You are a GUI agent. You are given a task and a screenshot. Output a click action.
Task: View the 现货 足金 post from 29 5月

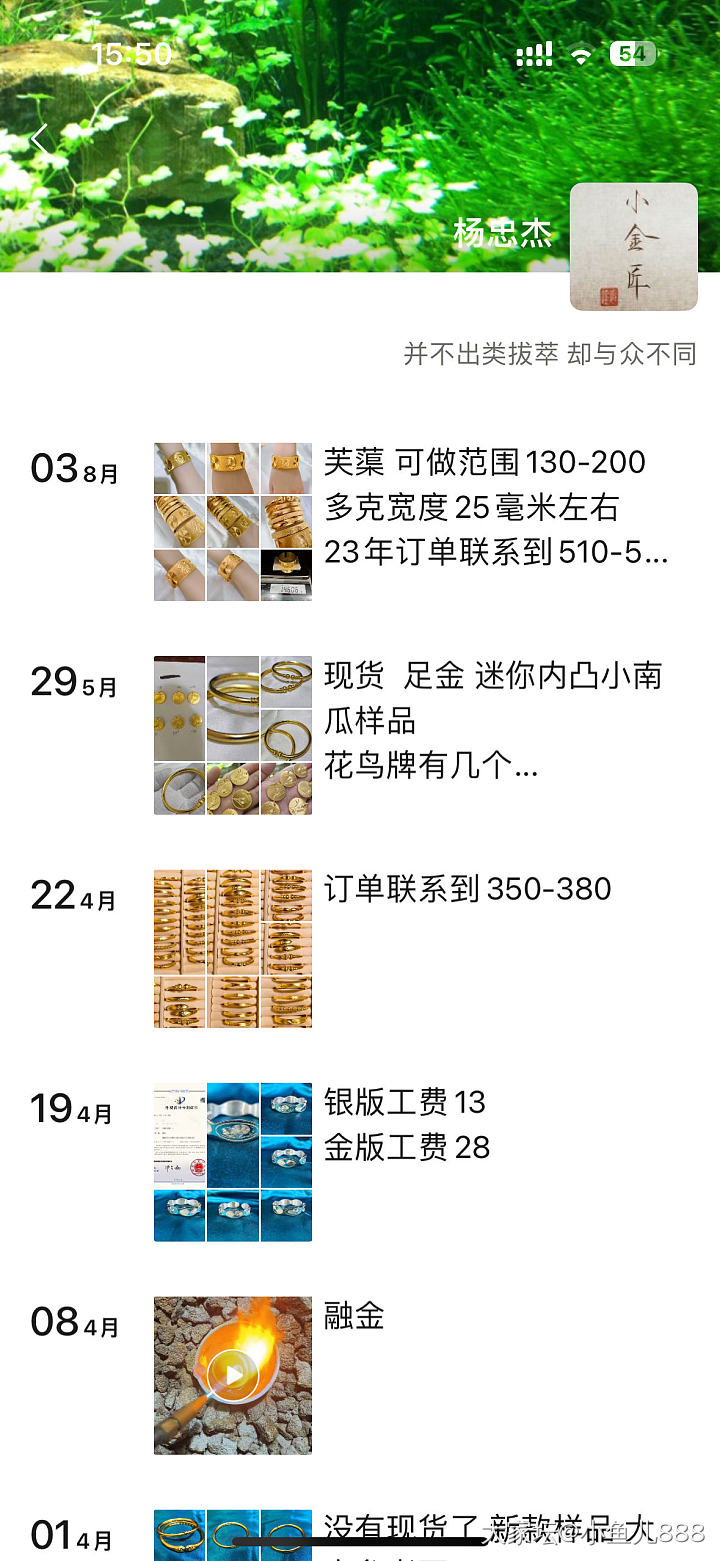(492, 720)
